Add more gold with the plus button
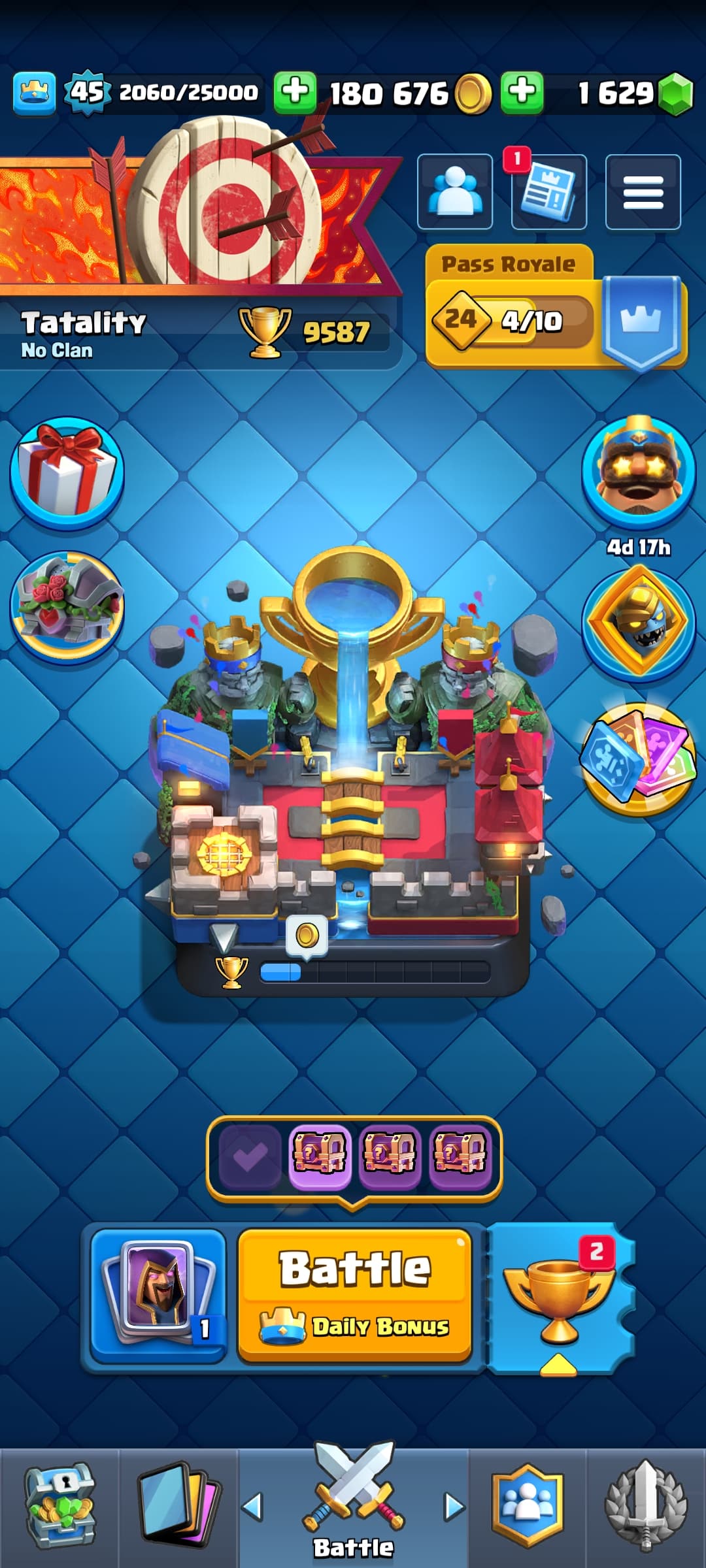 click(295, 93)
